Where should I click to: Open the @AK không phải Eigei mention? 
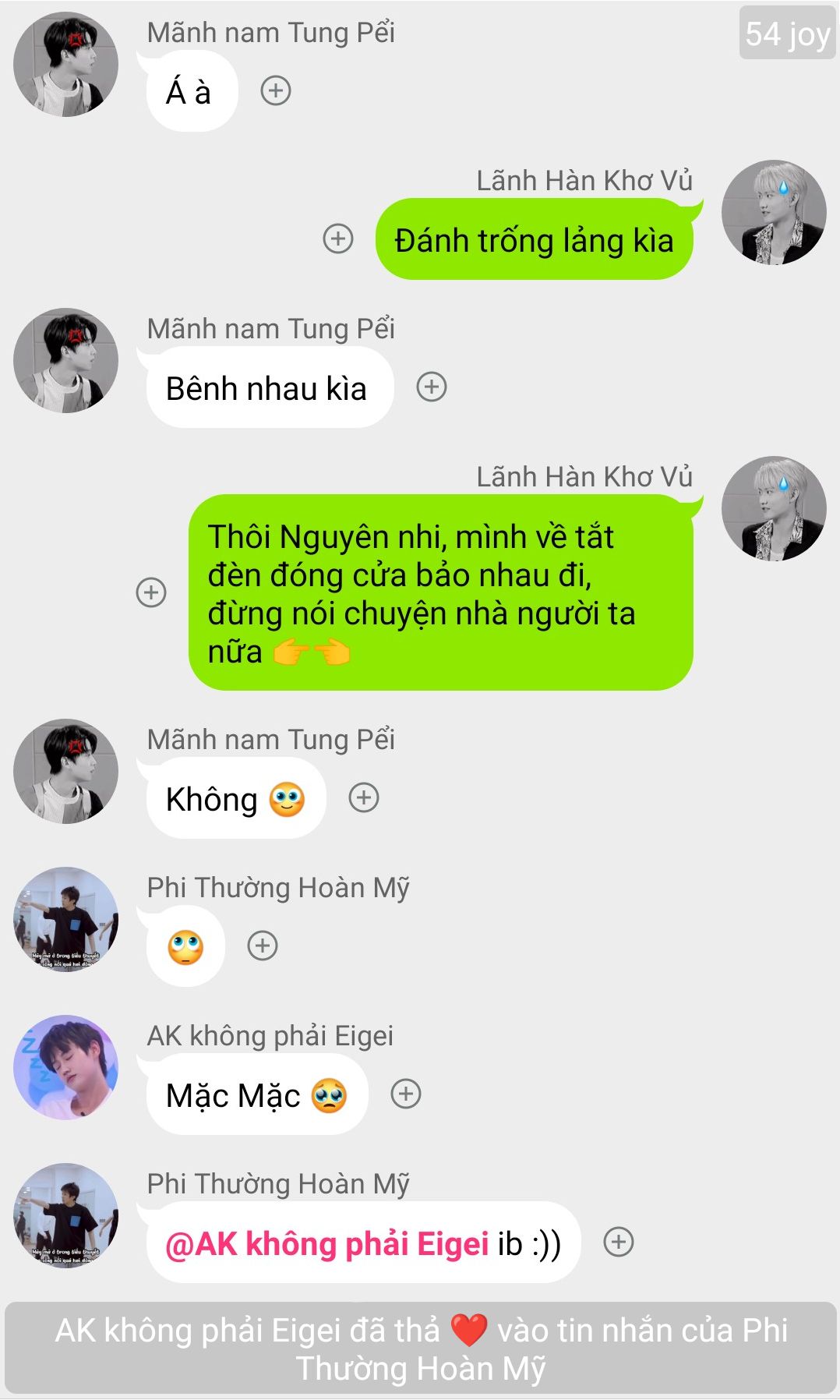(327, 1244)
